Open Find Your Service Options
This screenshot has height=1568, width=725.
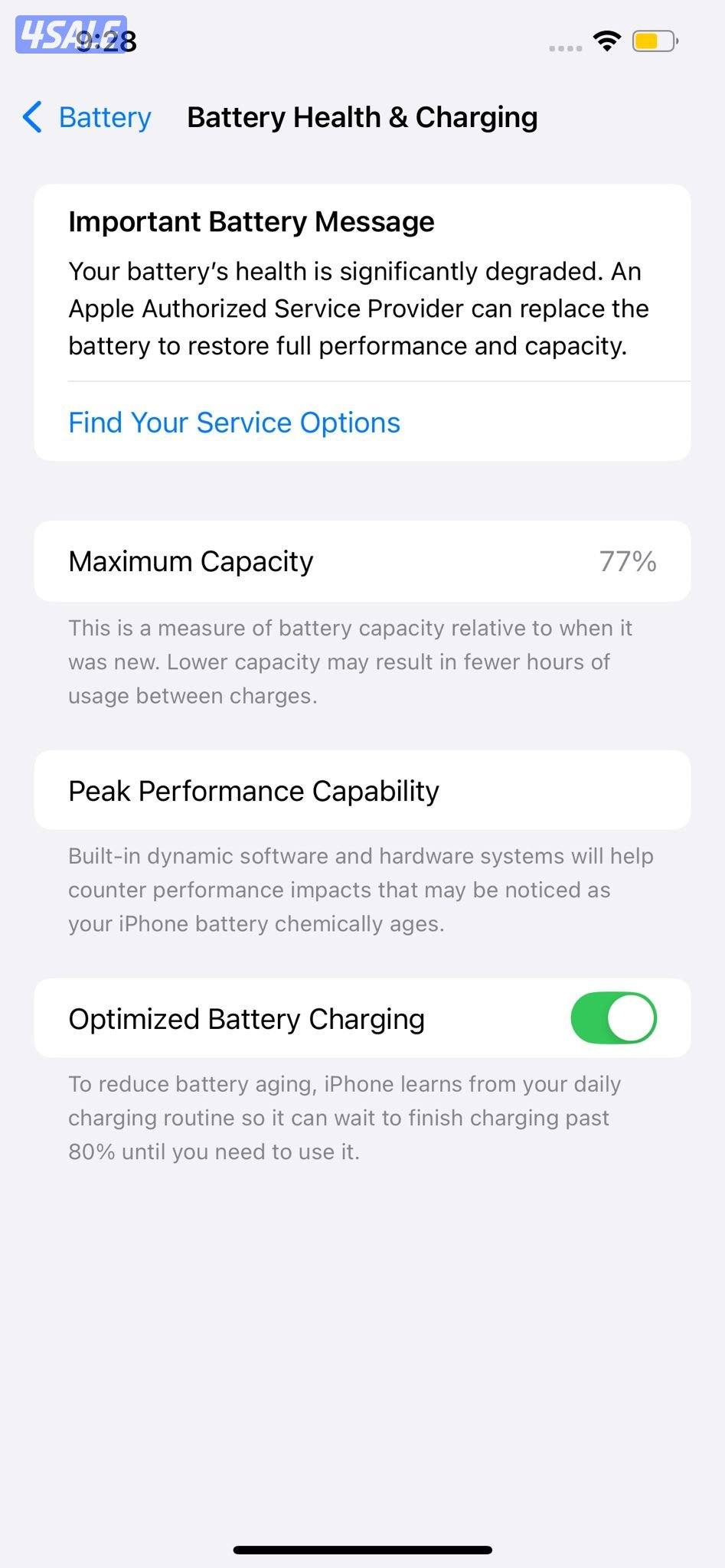click(234, 422)
